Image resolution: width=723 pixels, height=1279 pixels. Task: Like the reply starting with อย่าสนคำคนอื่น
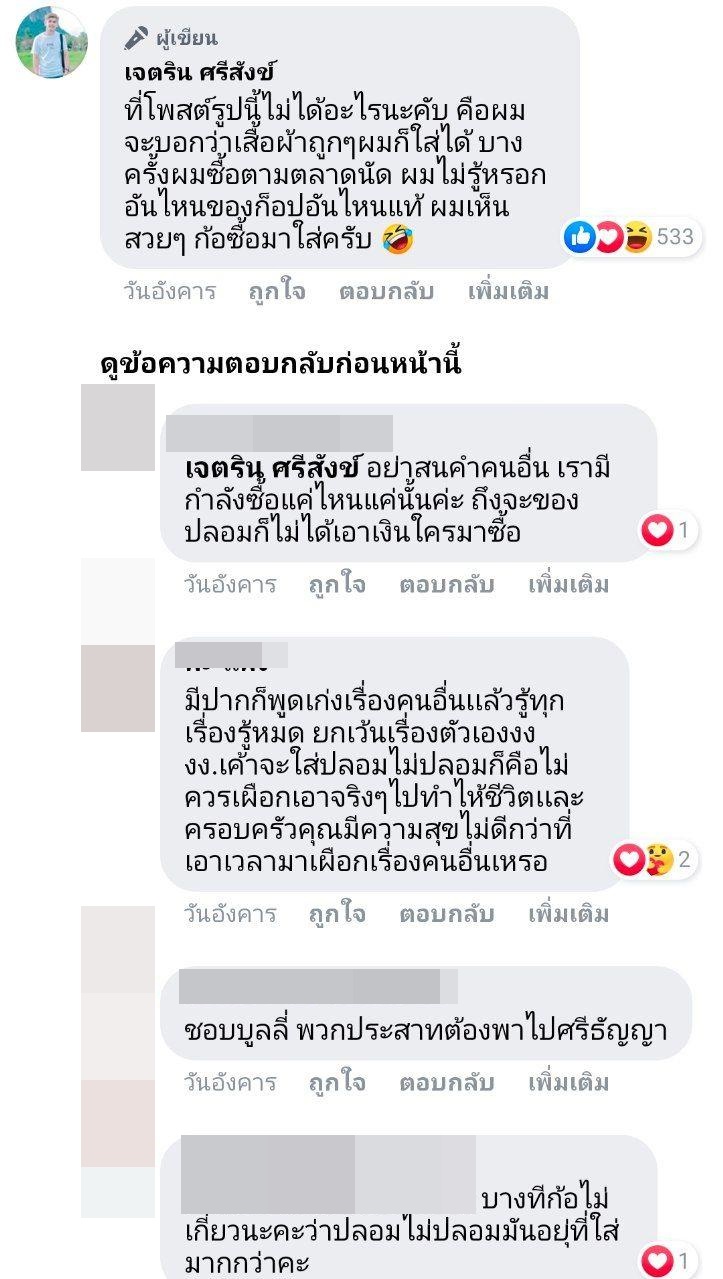pyautogui.click(x=337, y=585)
